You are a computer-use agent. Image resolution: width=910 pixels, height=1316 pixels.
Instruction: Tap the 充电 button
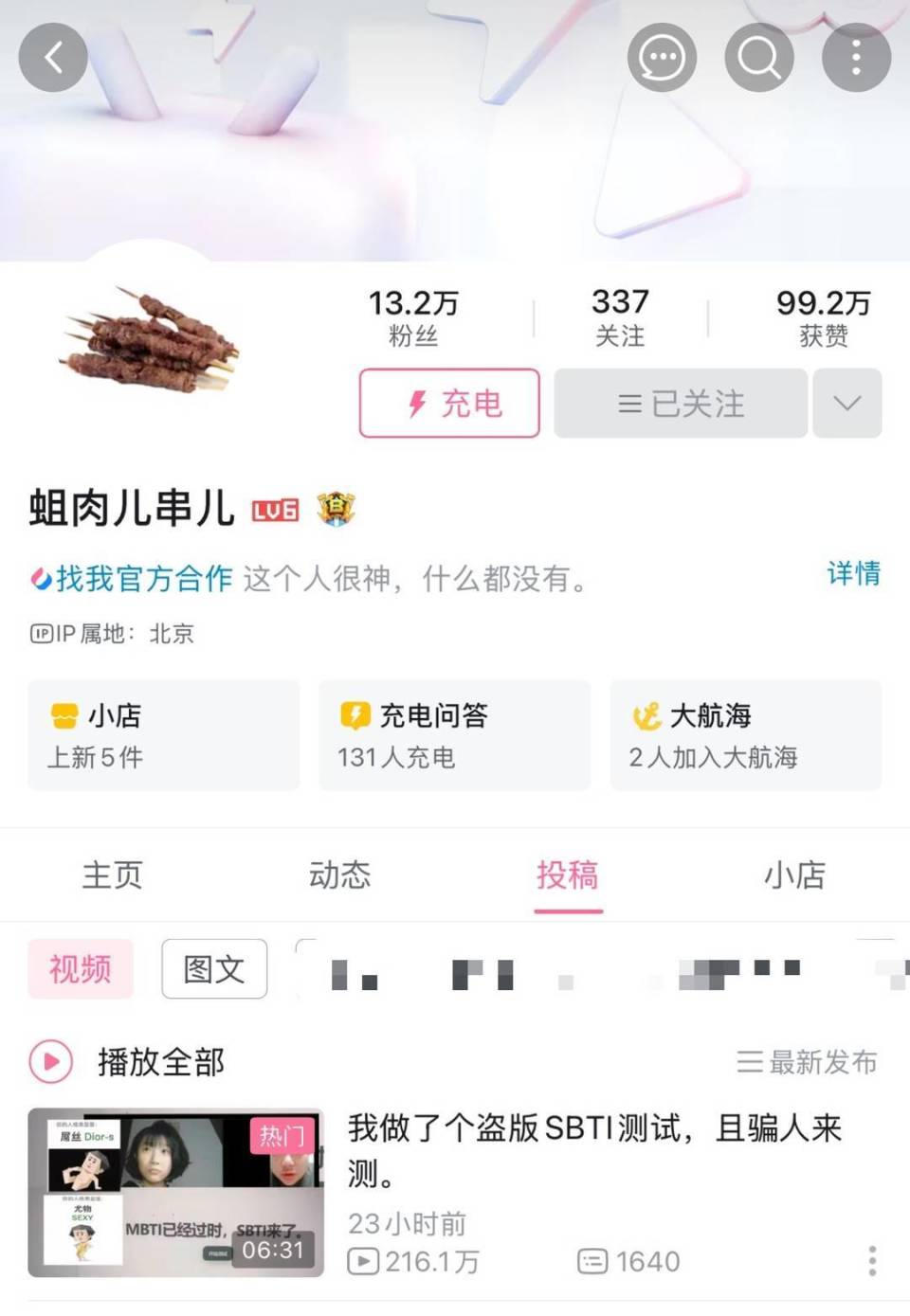[x=447, y=405]
